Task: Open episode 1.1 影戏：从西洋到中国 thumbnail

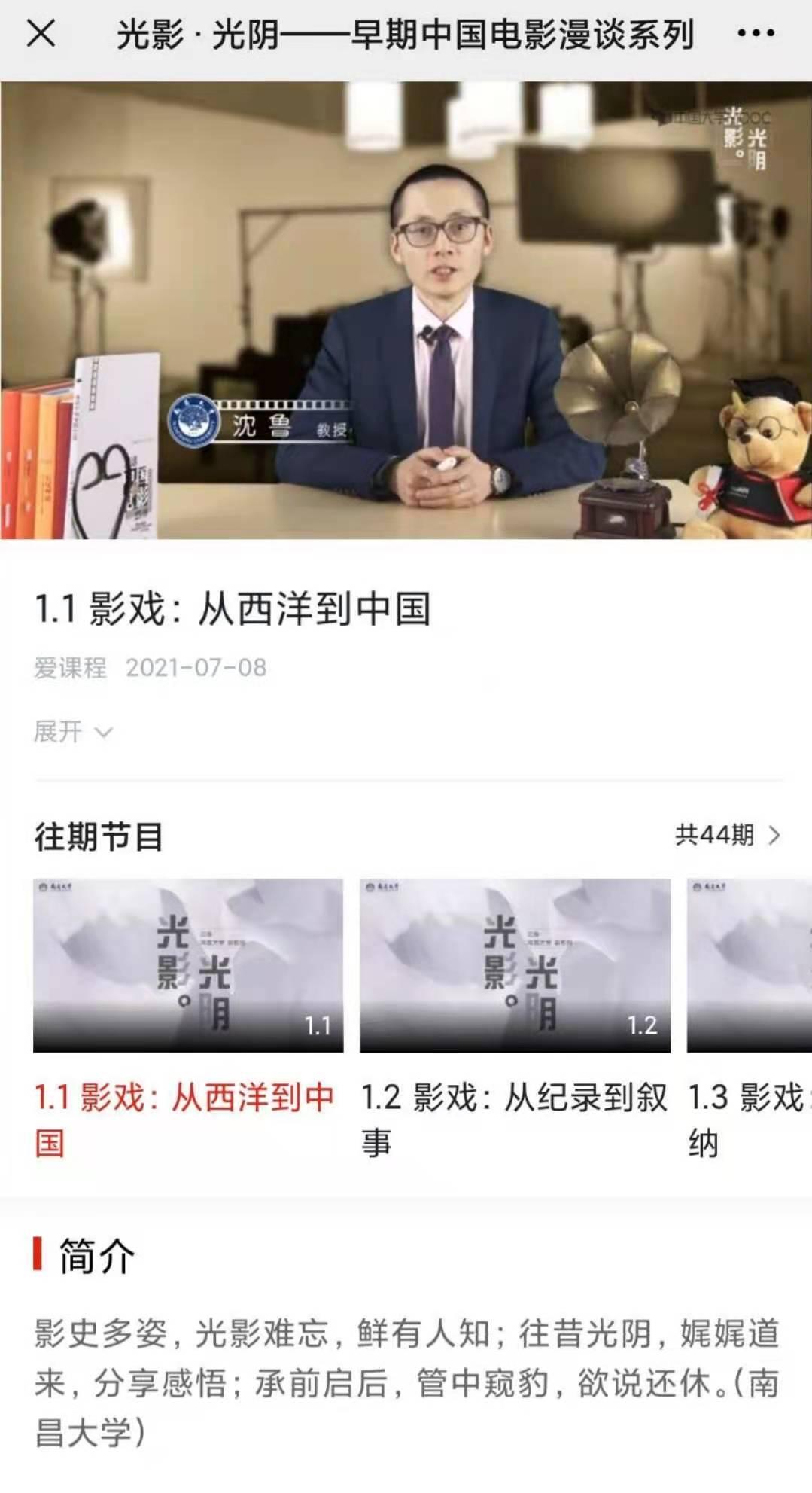Action: pyautogui.click(x=188, y=965)
